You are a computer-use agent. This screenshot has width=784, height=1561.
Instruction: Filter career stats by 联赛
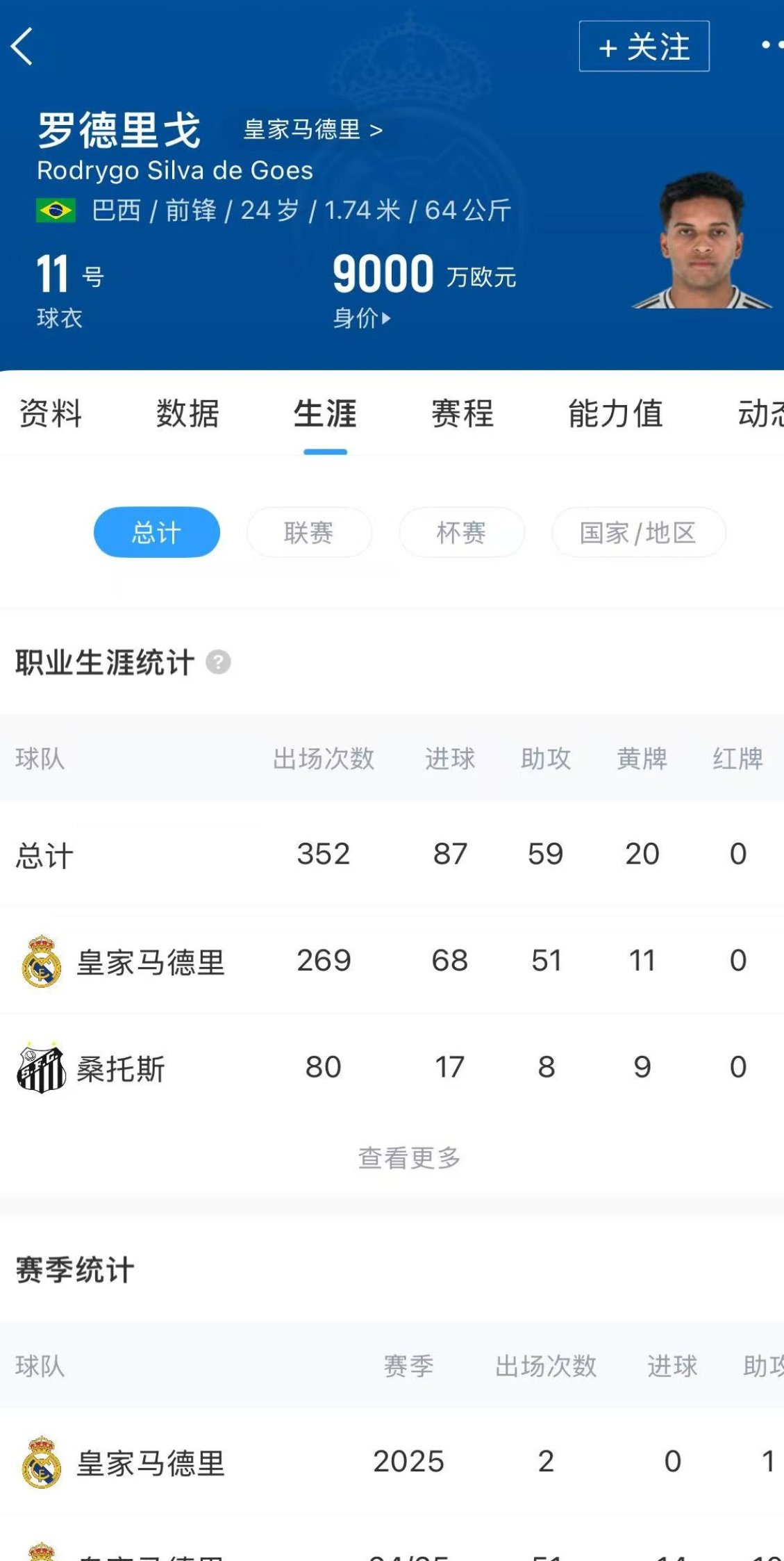(x=309, y=532)
